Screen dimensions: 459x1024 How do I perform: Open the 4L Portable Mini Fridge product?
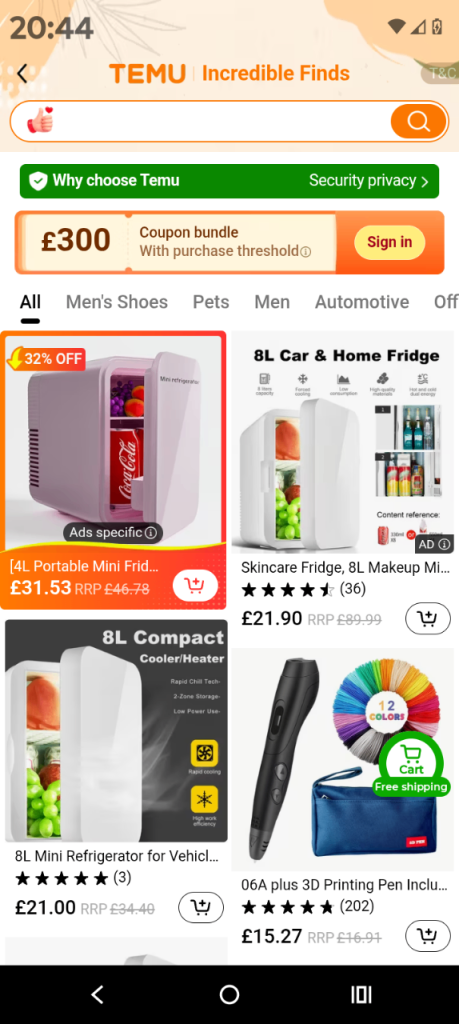click(114, 470)
